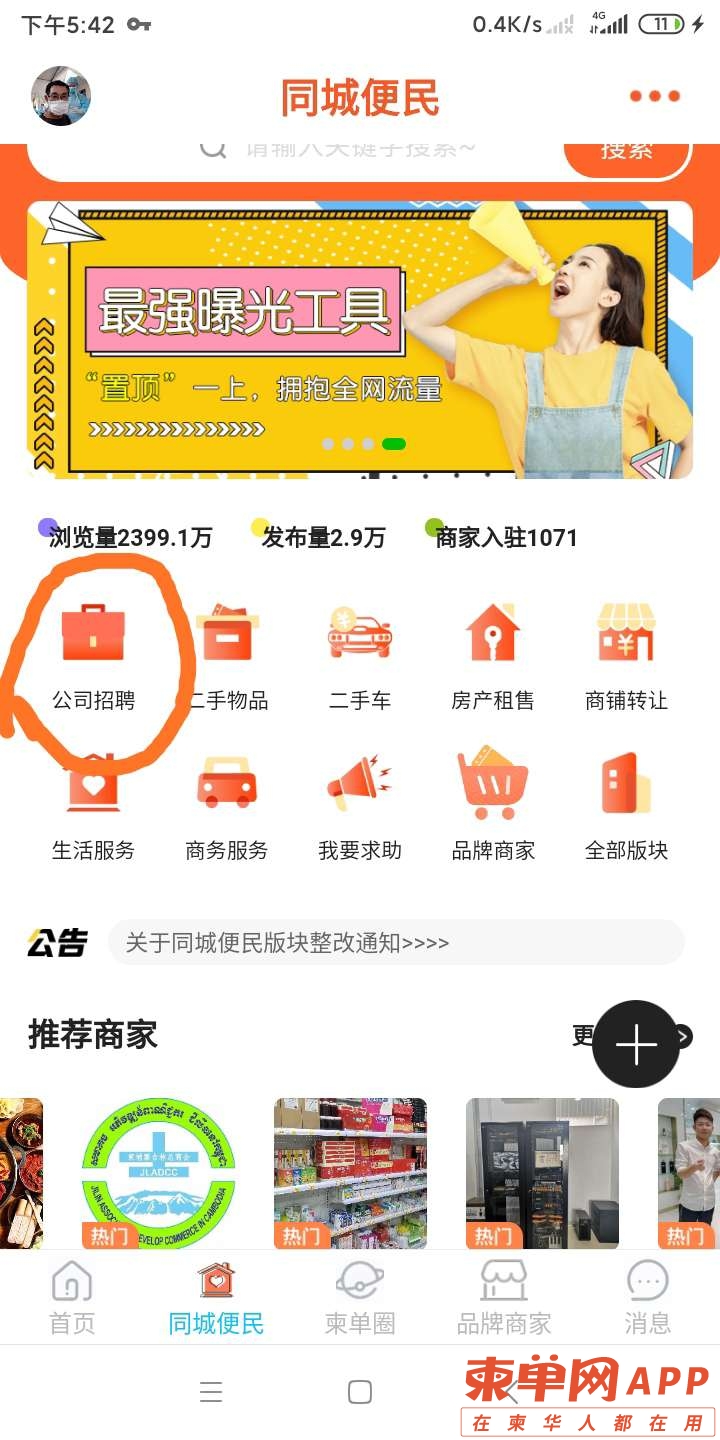Open the three-dot overflow menu
Screen dimensions: 720x1440
pyautogui.click(x=655, y=97)
